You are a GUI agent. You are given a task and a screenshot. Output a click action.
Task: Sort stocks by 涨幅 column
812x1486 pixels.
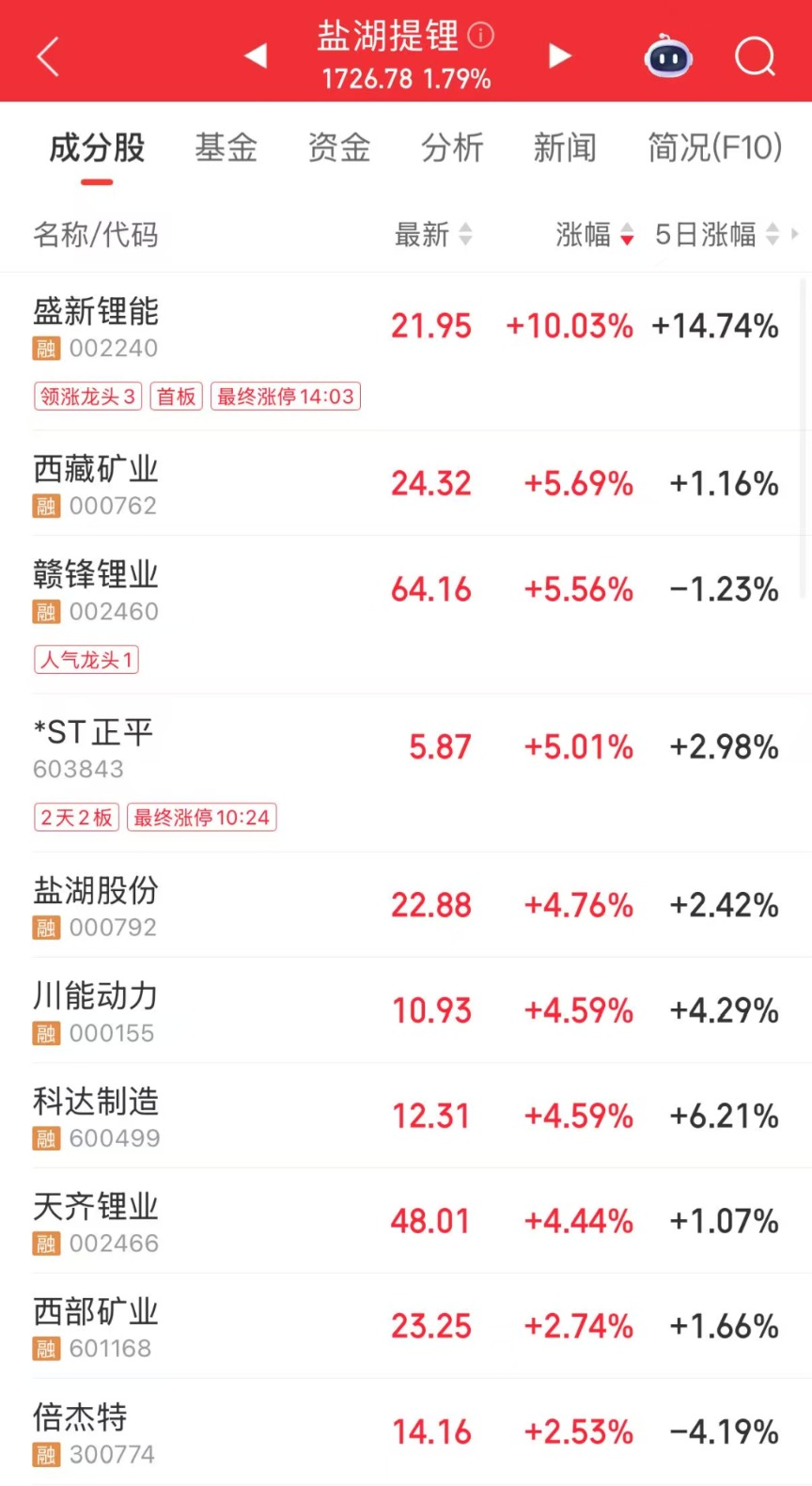pos(594,234)
